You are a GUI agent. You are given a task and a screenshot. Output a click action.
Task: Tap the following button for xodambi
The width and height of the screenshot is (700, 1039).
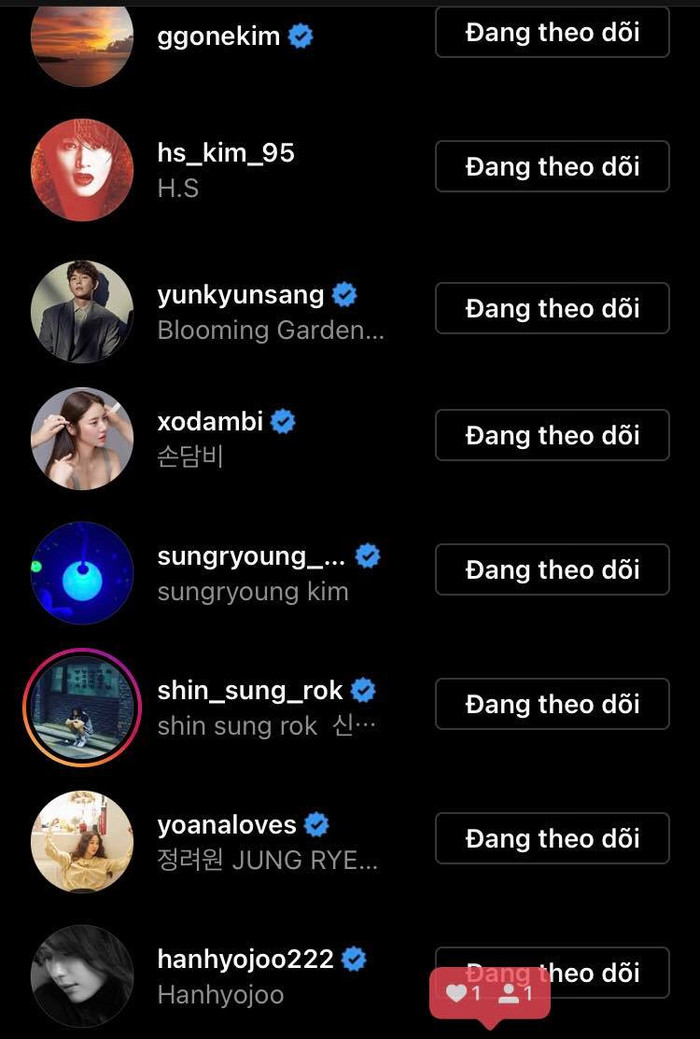pyautogui.click(x=552, y=436)
